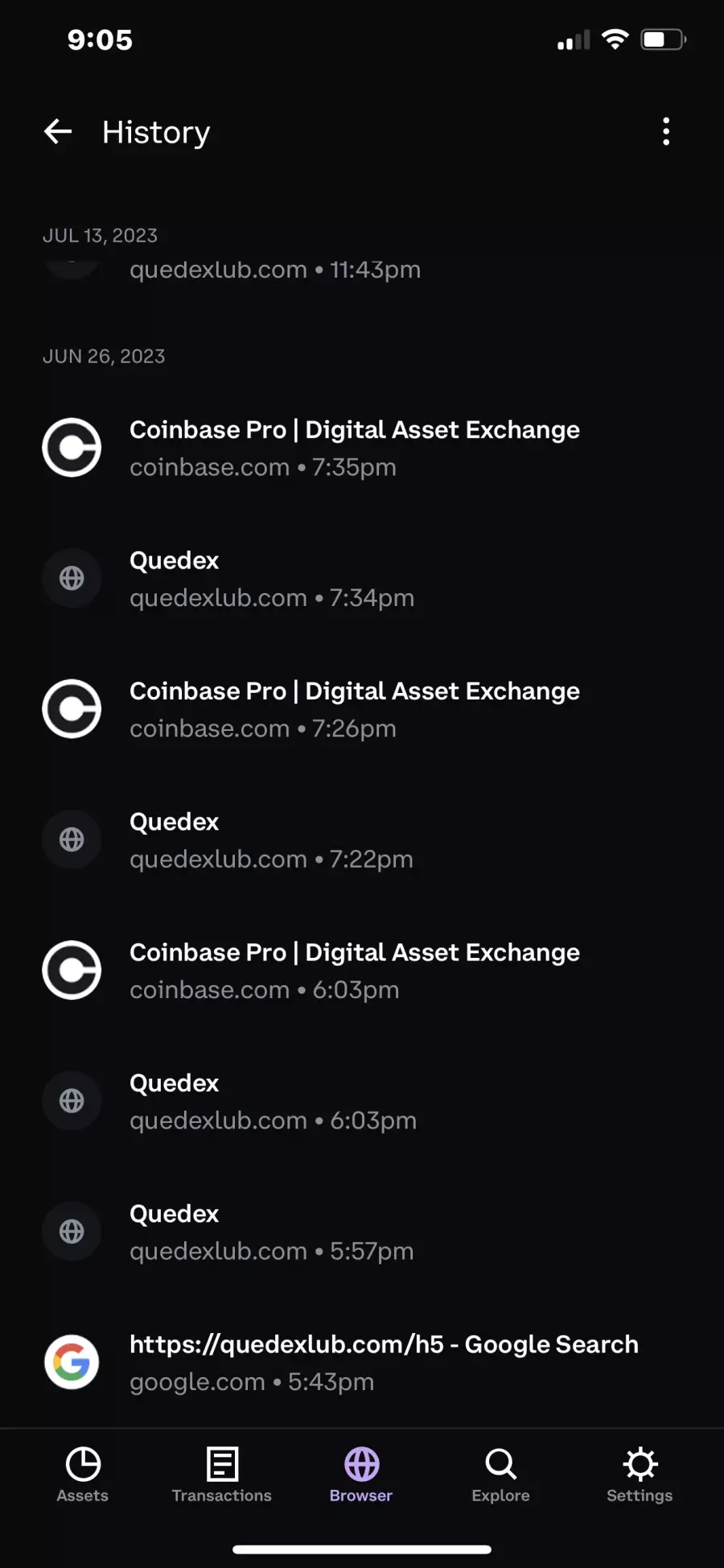Switch to the Assets tab
The width and height of the screenshot is (724, 1568).
(83, 1475)
